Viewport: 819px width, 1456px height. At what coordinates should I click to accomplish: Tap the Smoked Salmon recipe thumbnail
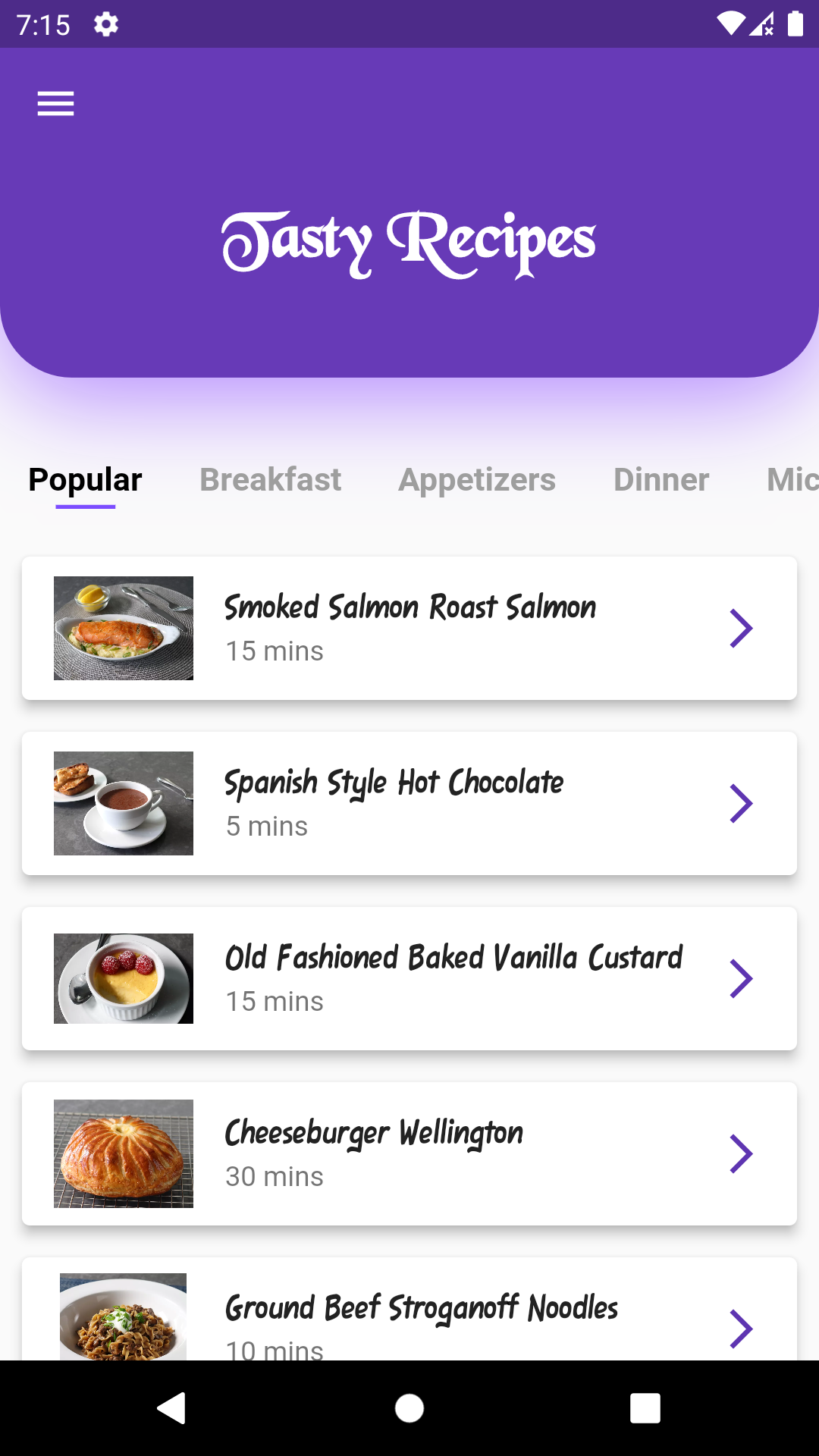coord(123,627)
